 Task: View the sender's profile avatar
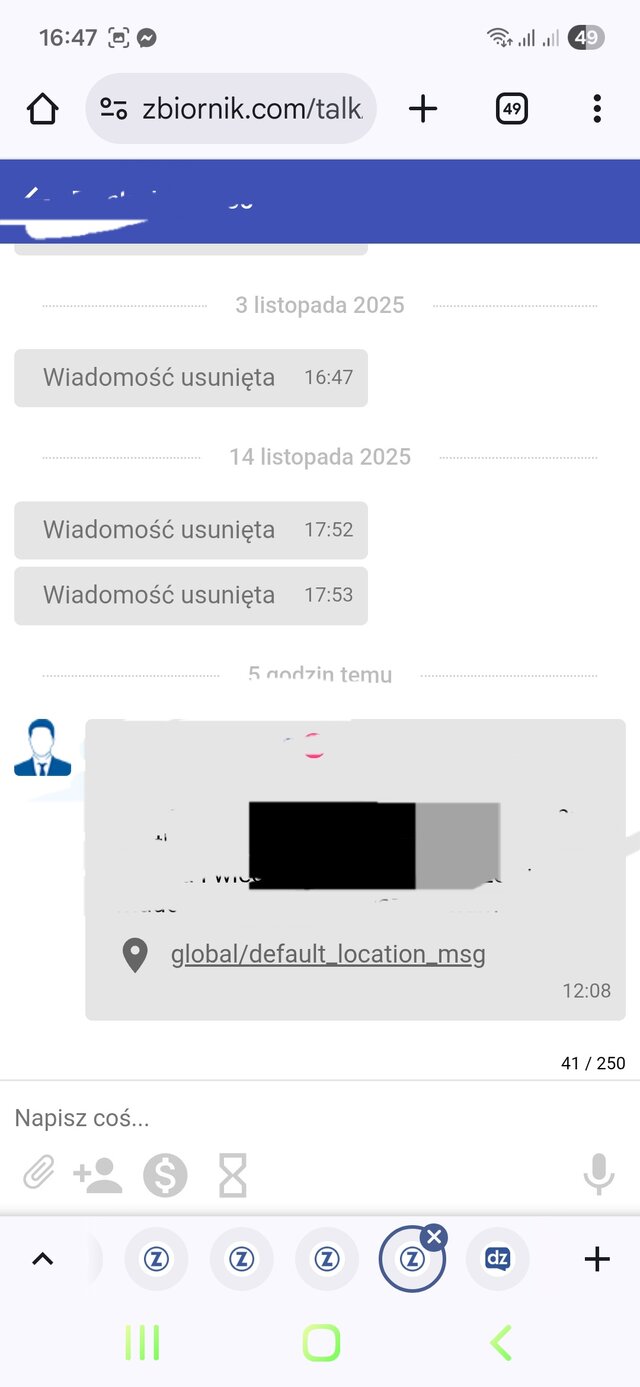(x=43, y=748)
